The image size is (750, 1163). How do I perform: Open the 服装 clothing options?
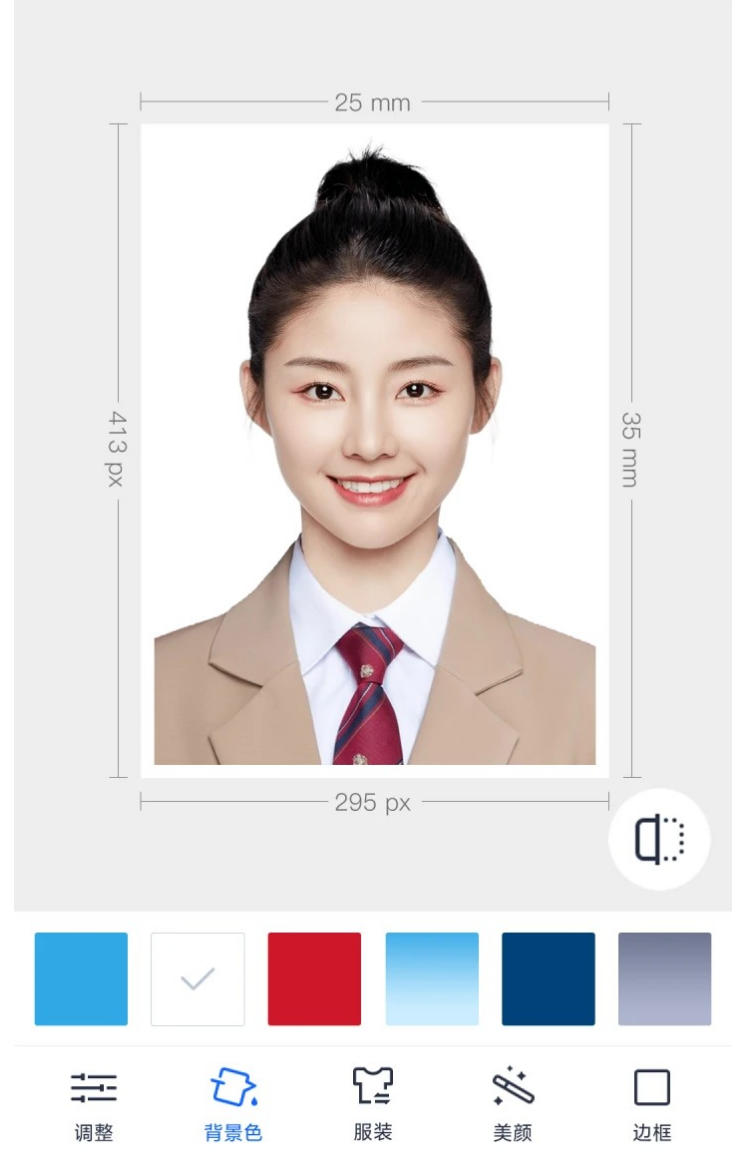372,1104
